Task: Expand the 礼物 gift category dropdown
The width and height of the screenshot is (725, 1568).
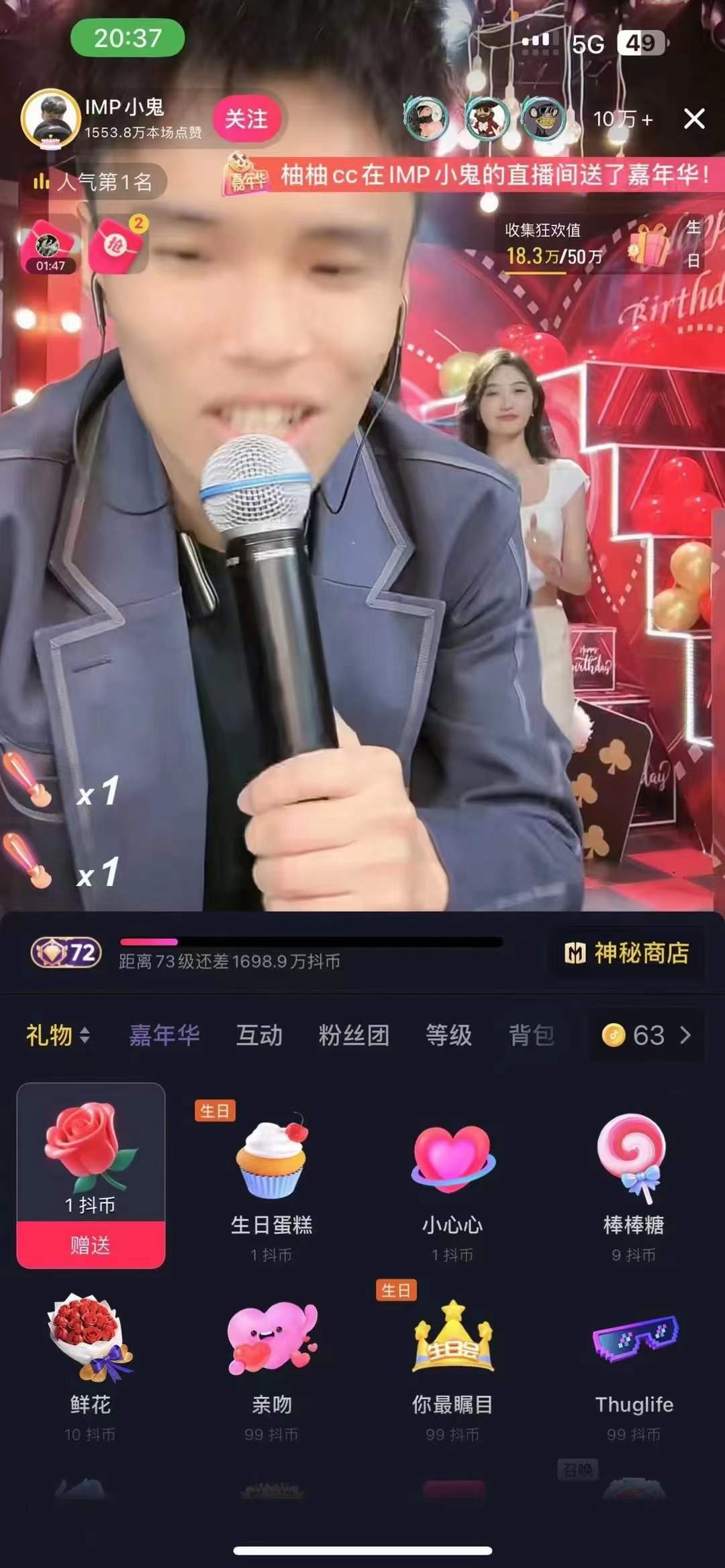Action: click(x=58, y=1035)
